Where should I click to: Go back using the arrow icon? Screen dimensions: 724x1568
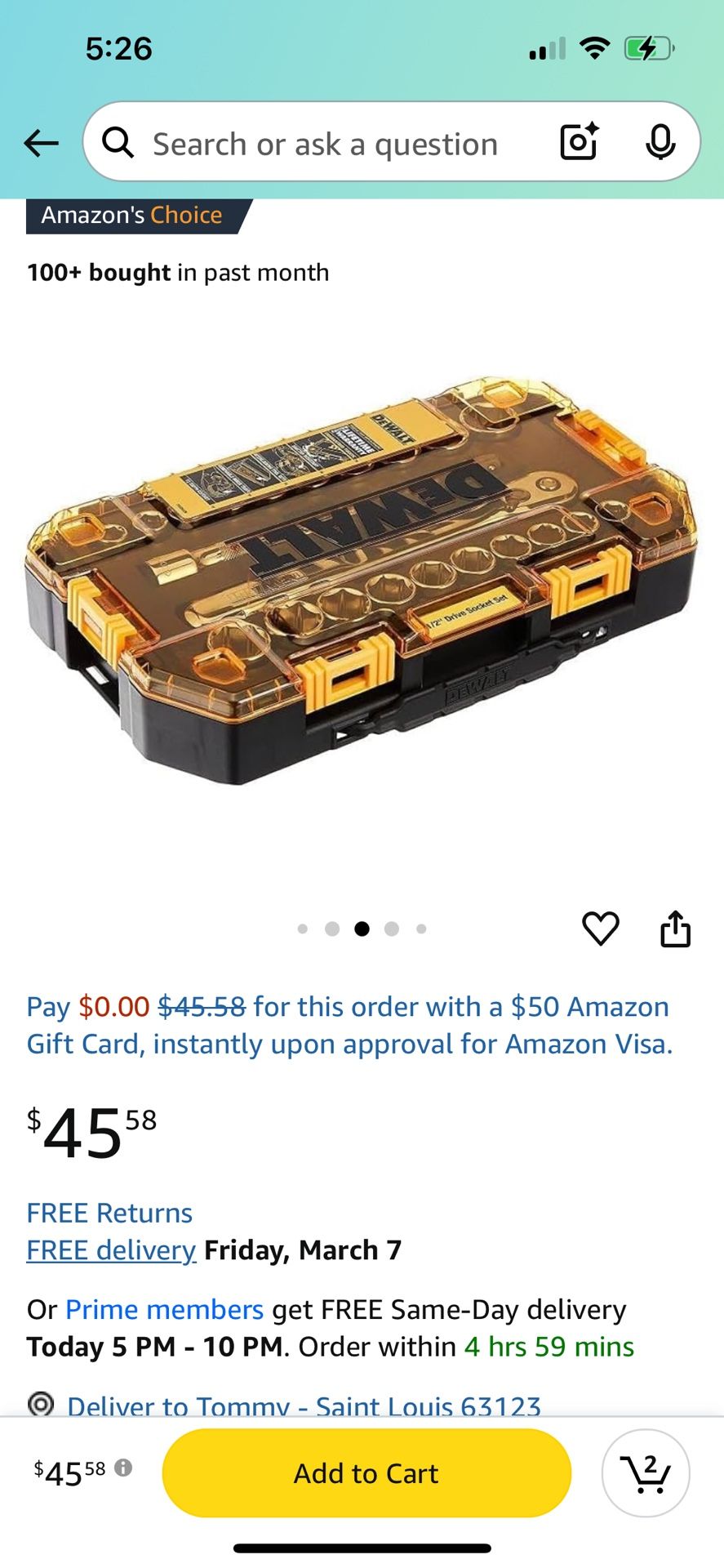coord(41,144)
